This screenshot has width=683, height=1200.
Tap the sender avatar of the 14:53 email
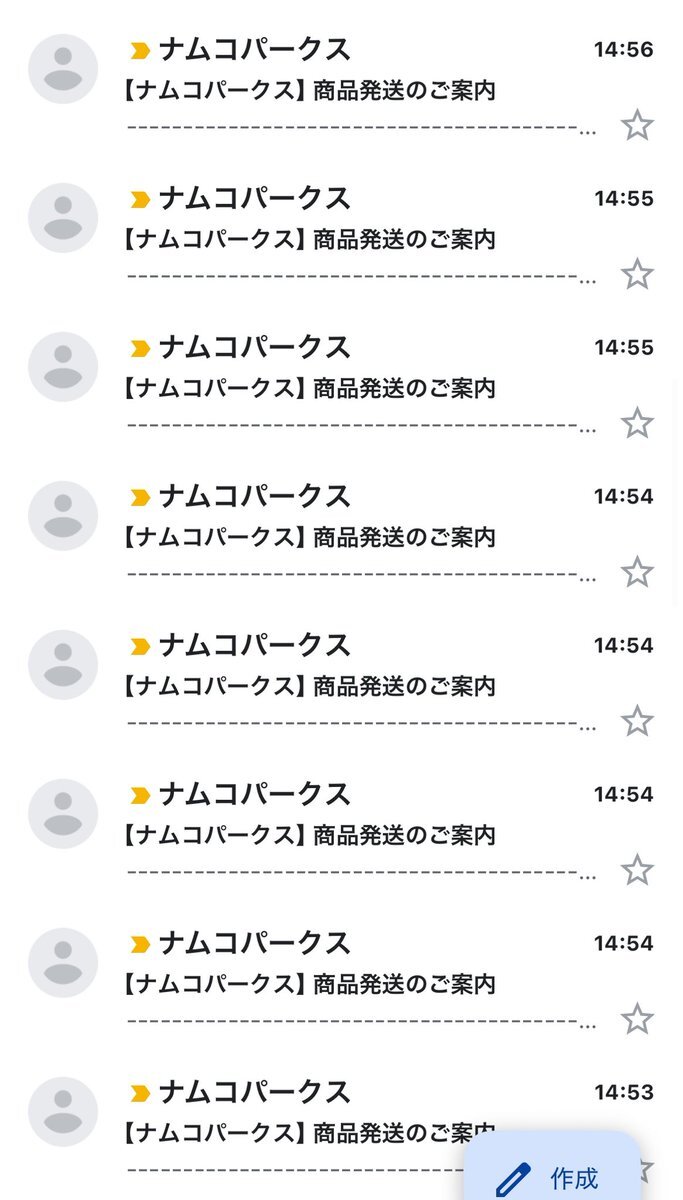(63, 1112)
